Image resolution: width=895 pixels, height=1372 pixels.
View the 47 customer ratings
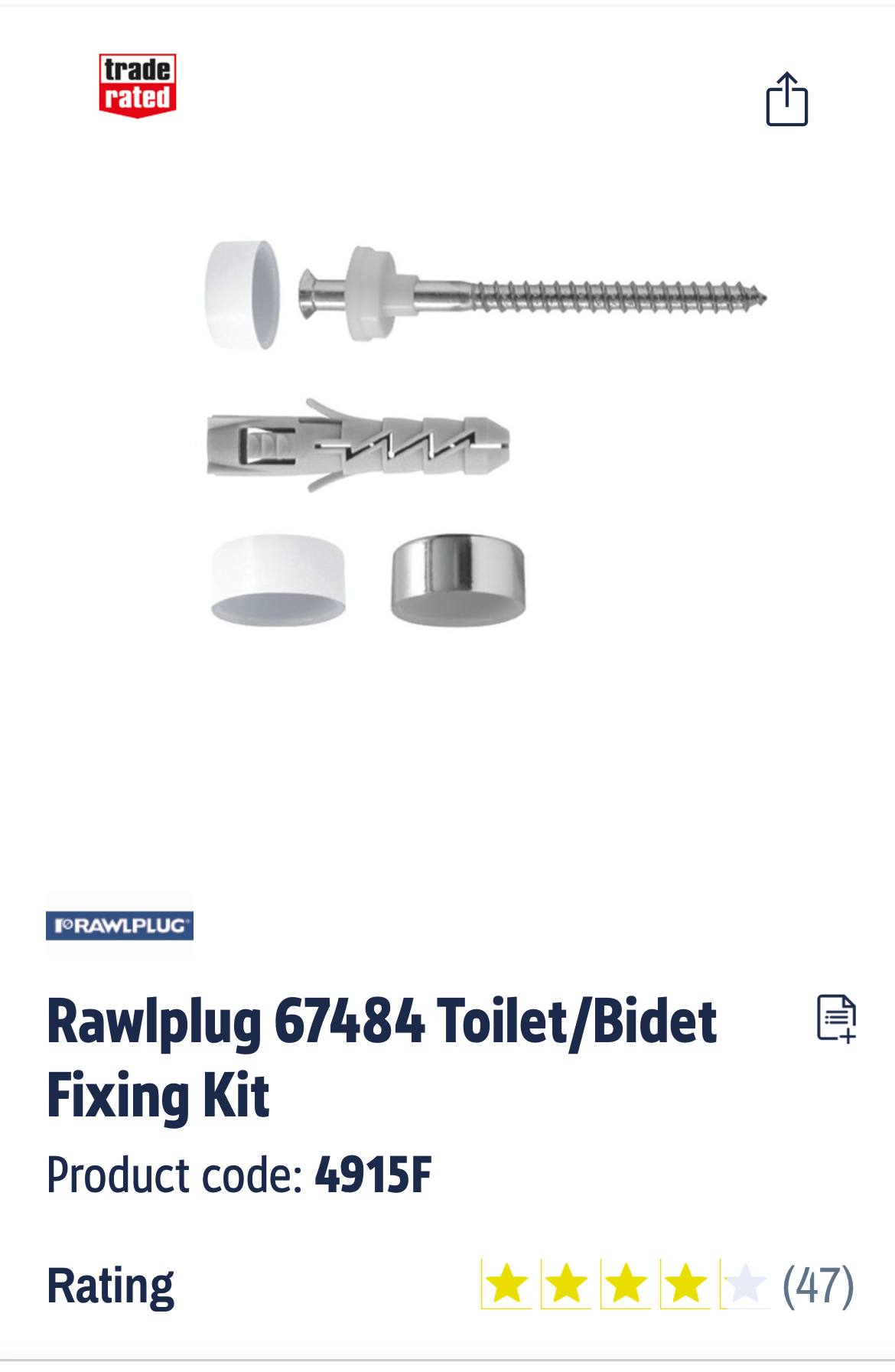817,1286
